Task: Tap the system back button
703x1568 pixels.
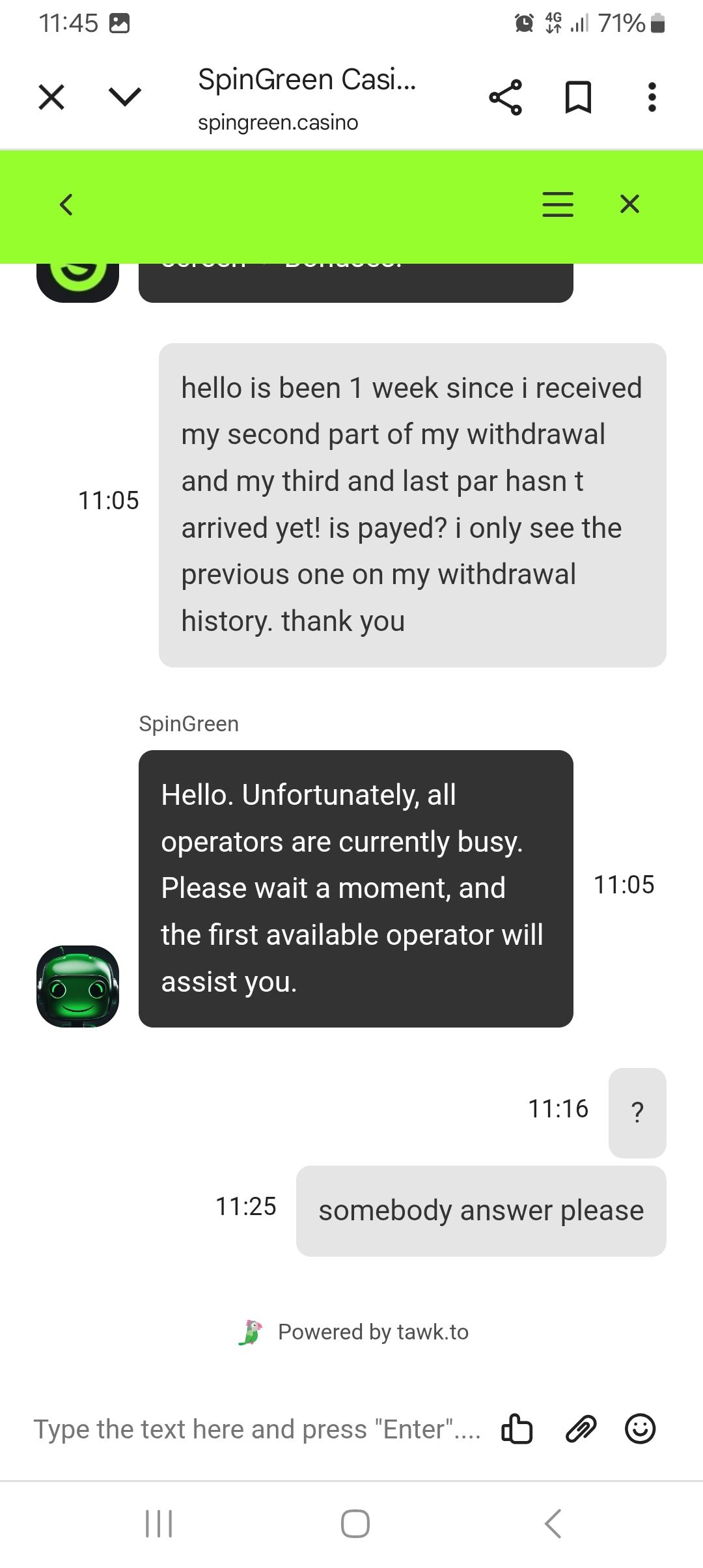Action: click(x=553, y=1524)
